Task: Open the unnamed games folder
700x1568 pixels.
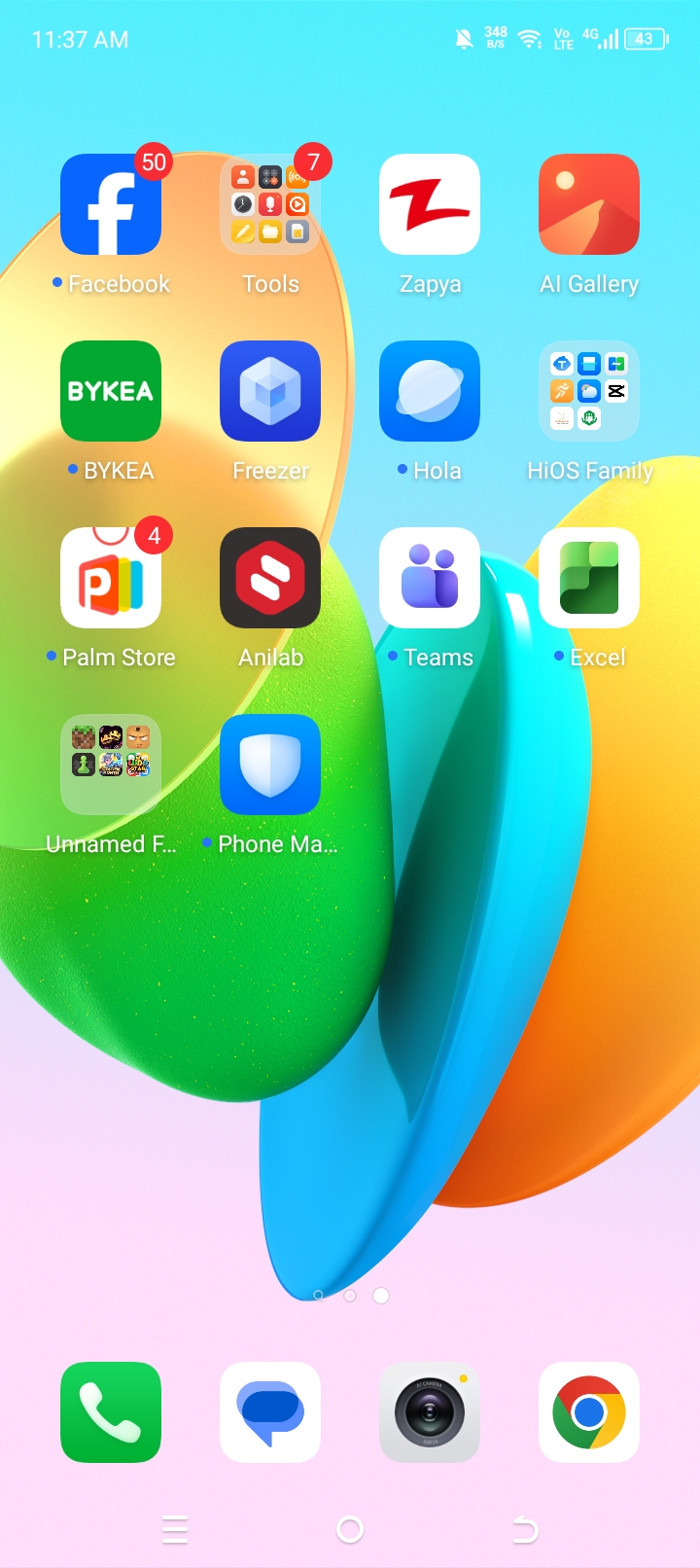Action: (111, 765)
